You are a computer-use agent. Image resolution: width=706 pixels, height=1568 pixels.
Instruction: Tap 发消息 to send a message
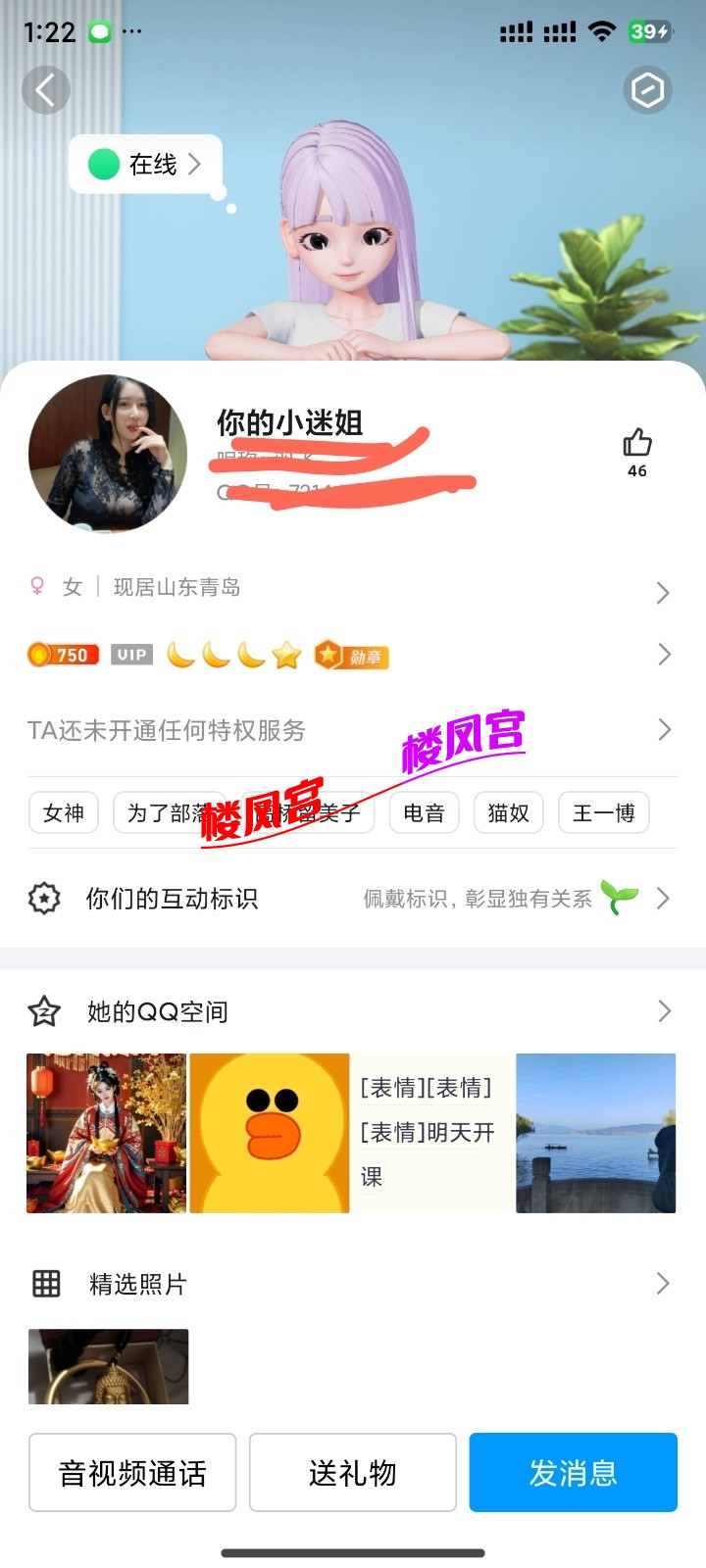click(x=574, y=1472)
